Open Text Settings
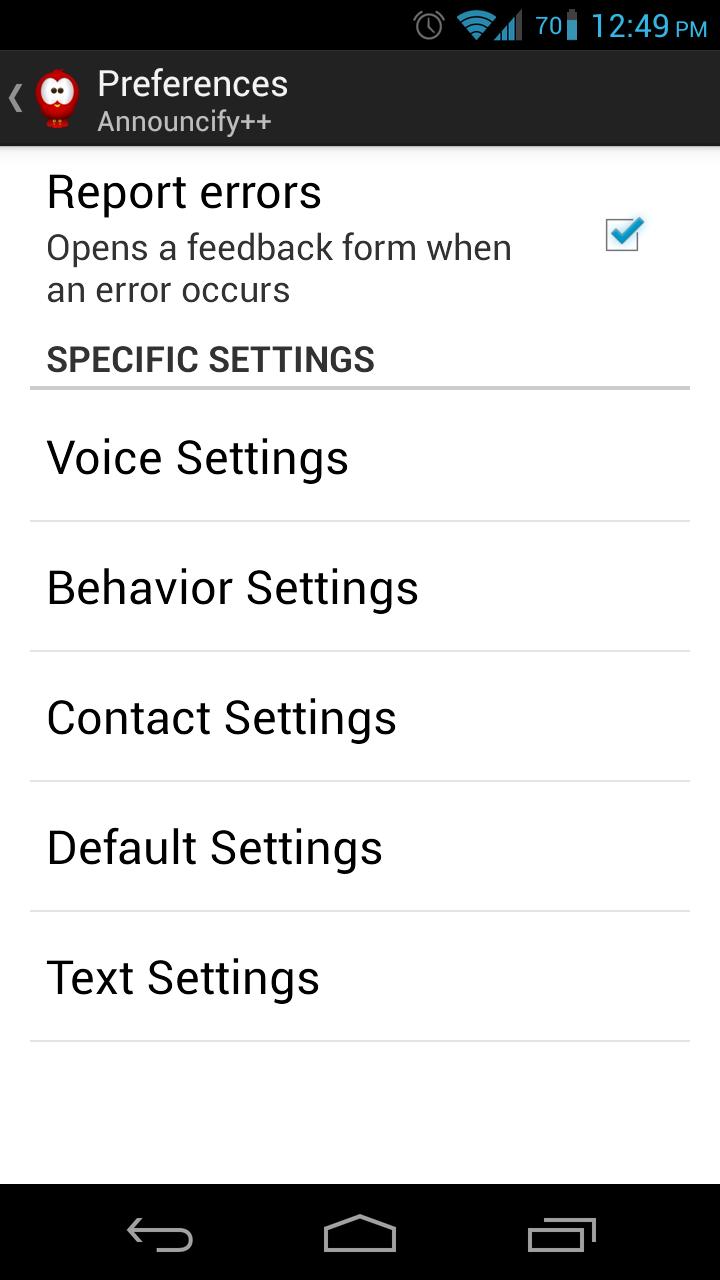 point(360,978)
